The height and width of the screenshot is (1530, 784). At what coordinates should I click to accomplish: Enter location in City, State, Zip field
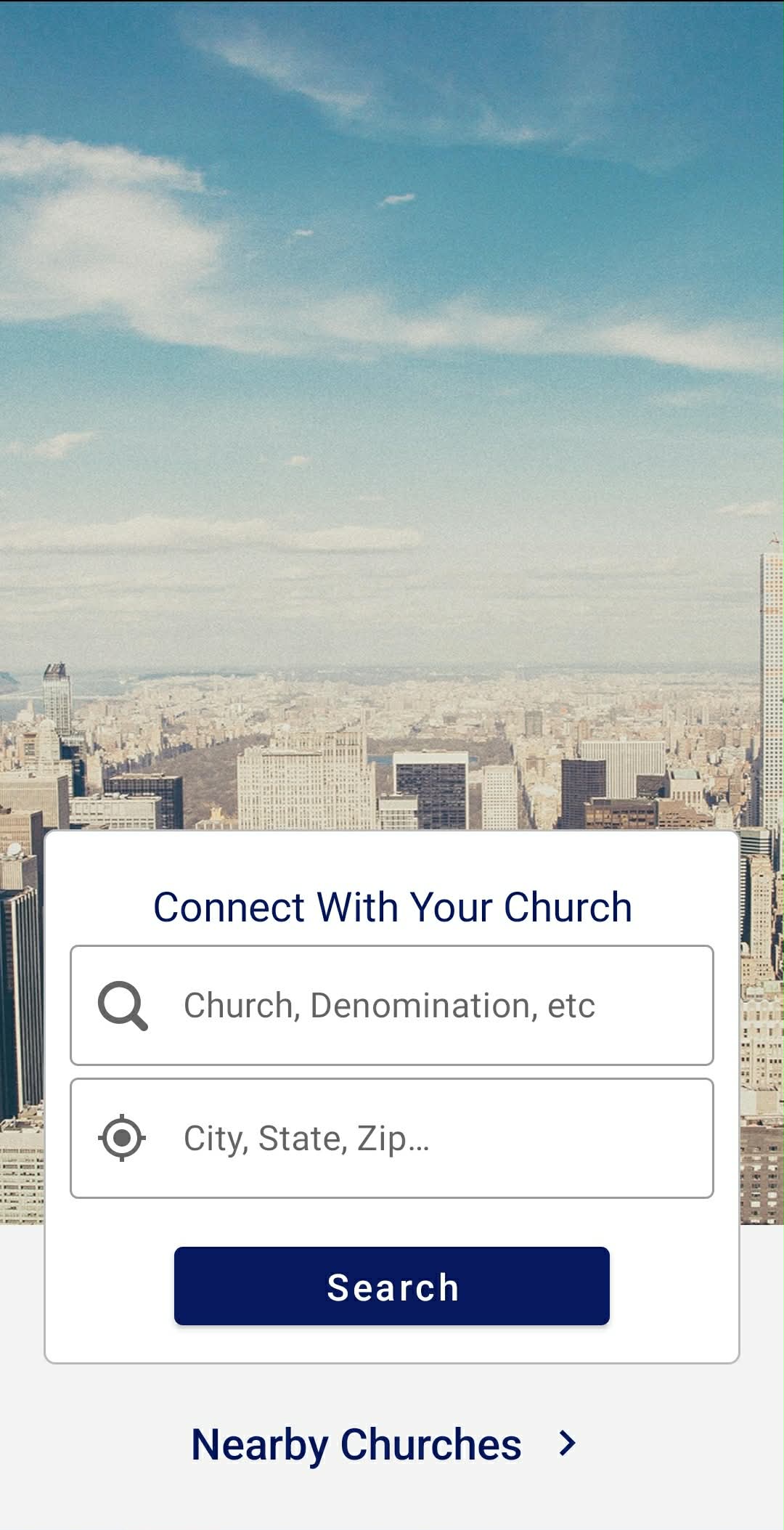pyautogui.click(x=436, y=1138)
